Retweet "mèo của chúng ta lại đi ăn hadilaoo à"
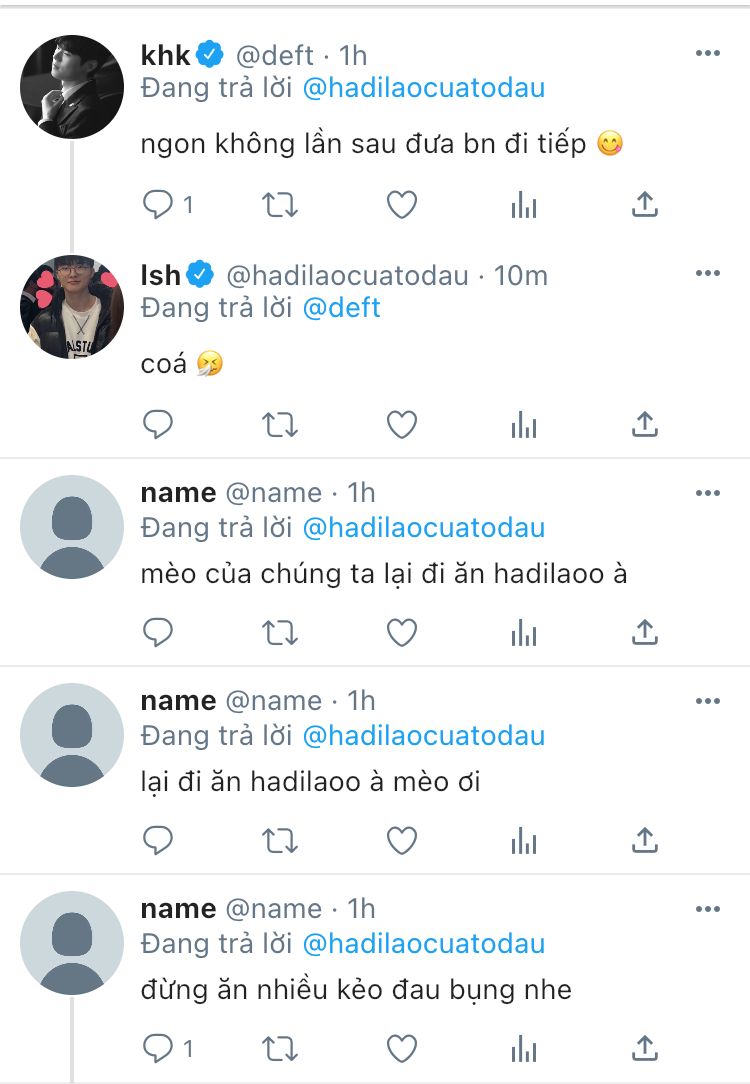Image resolution: width=750 pixels, height=1084 pixels. [280, 632]
